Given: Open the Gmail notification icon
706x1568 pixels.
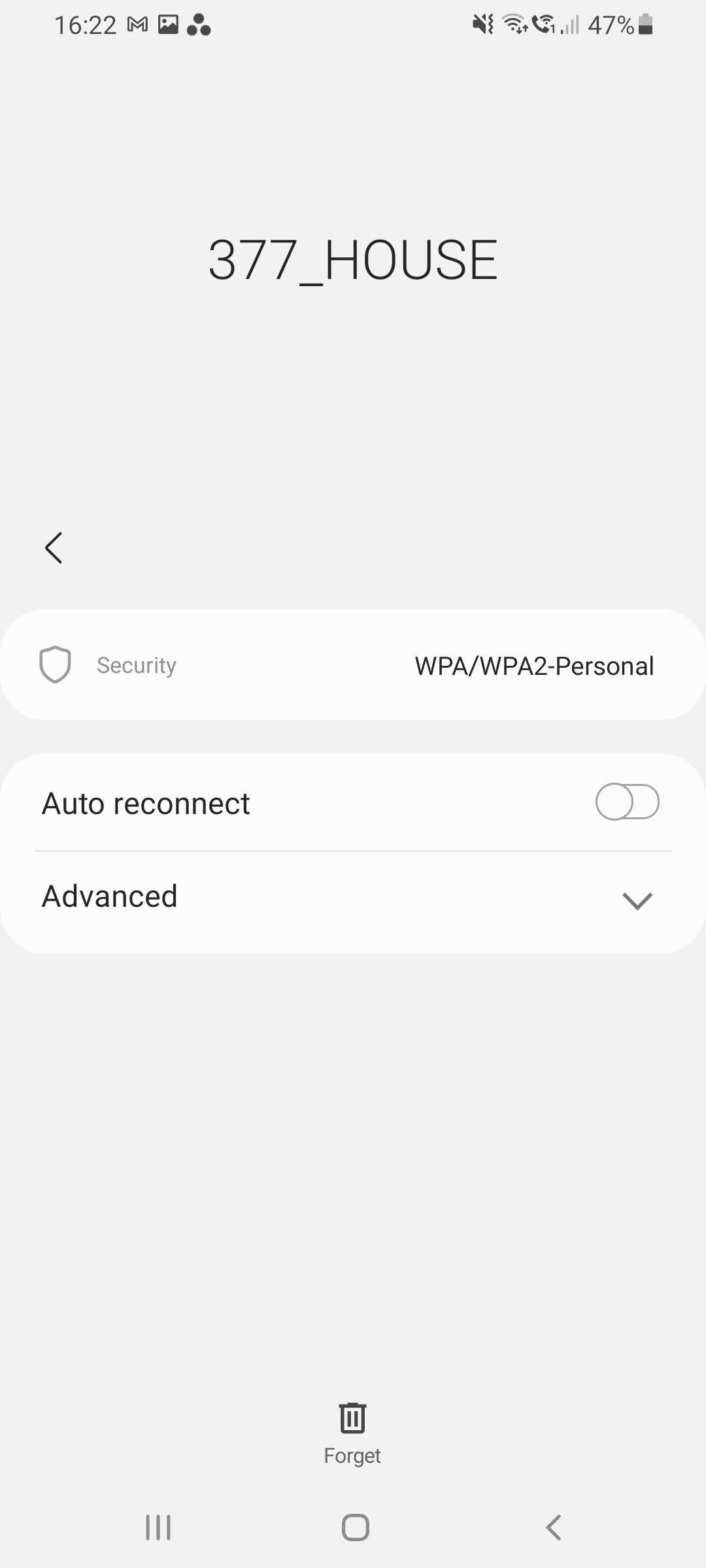Looking at the screenshot, I should pos(136,25).
